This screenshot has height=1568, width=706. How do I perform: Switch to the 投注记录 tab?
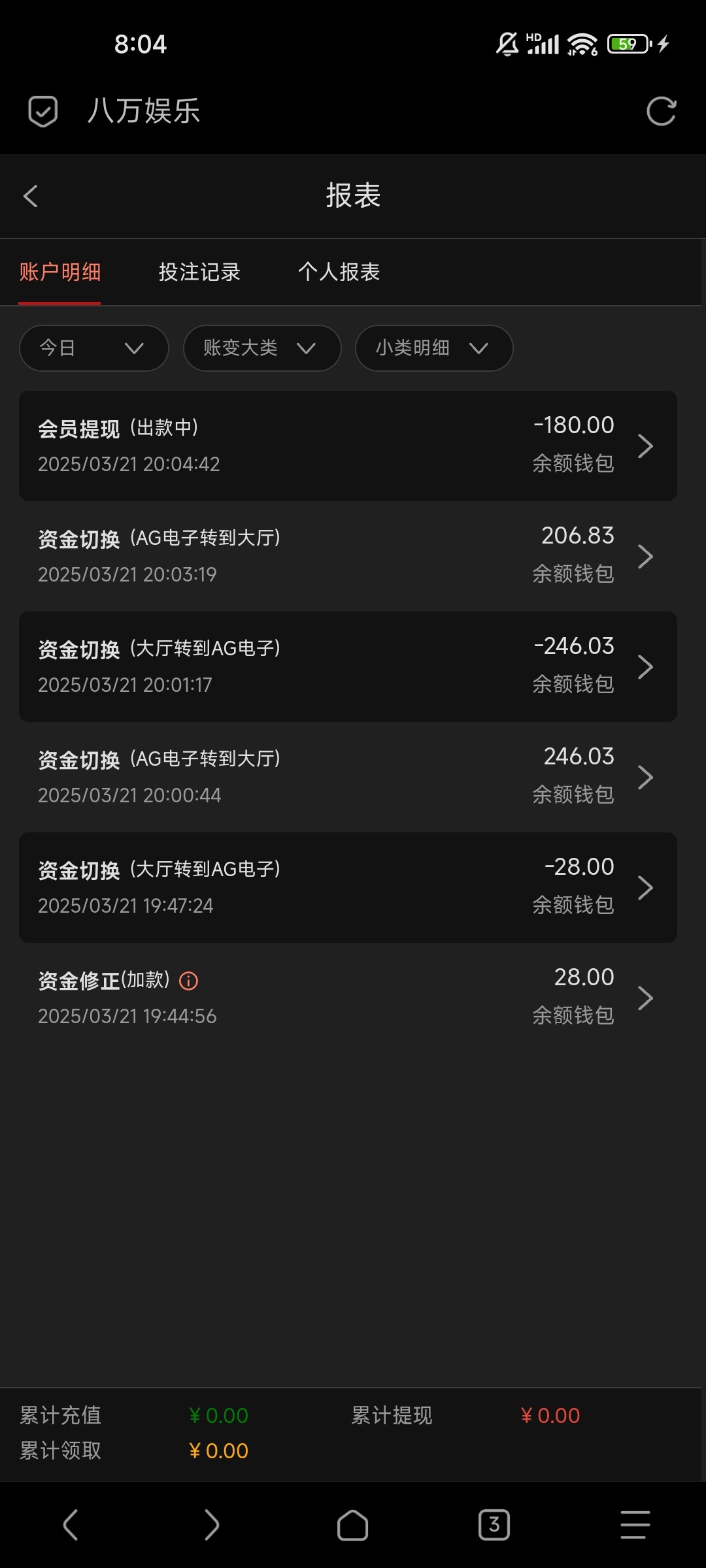click(199, 272)
